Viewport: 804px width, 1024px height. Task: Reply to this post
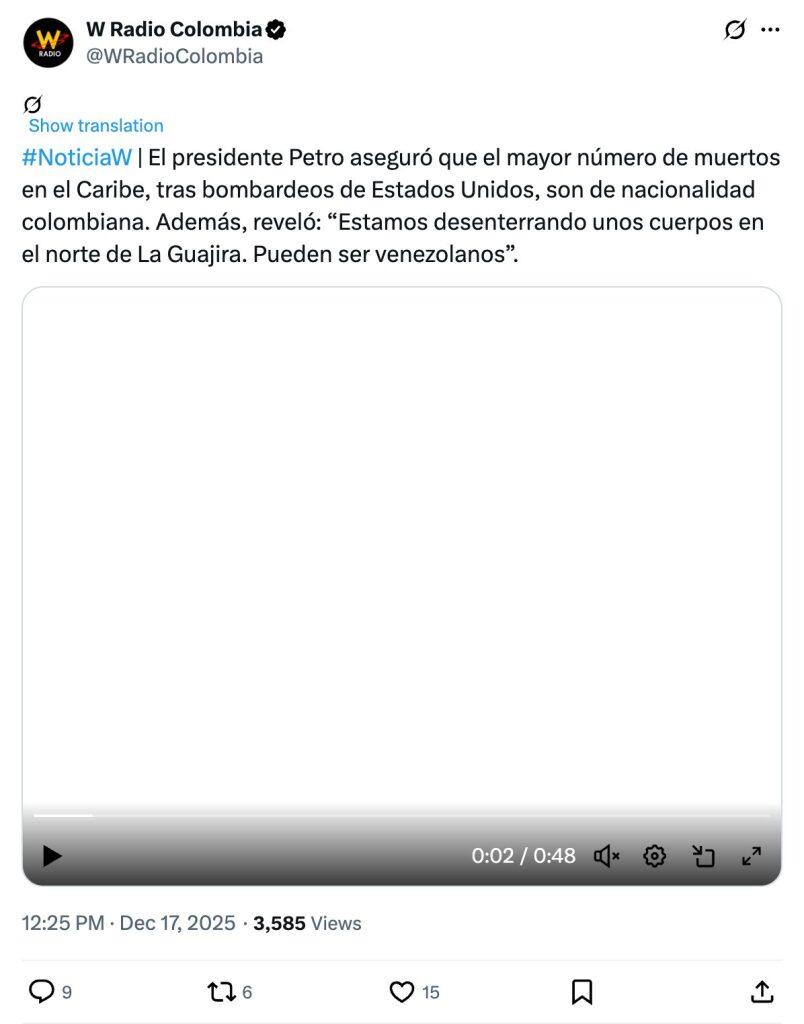click(41, 991)
